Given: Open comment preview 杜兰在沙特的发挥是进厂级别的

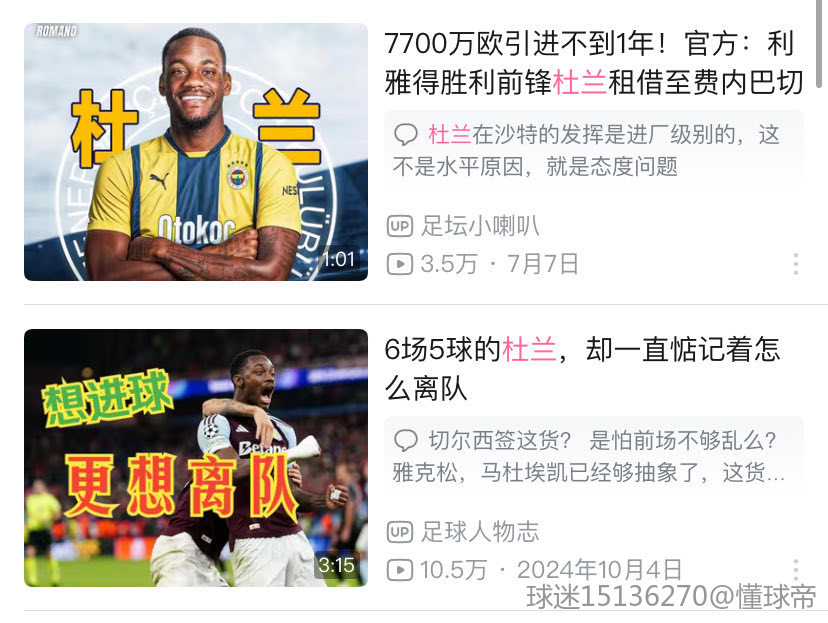Looking at the screenshot, I should (592, 150).
